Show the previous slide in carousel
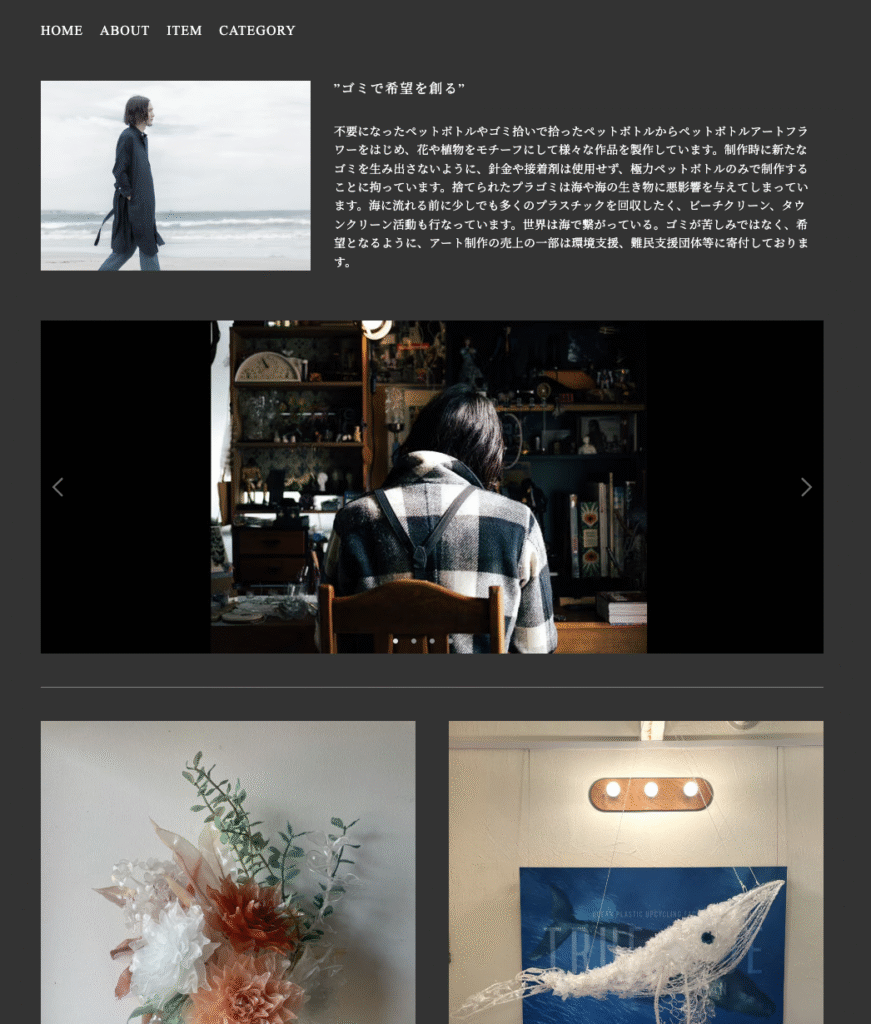871x1024 pixels. [x=58, y=487]
